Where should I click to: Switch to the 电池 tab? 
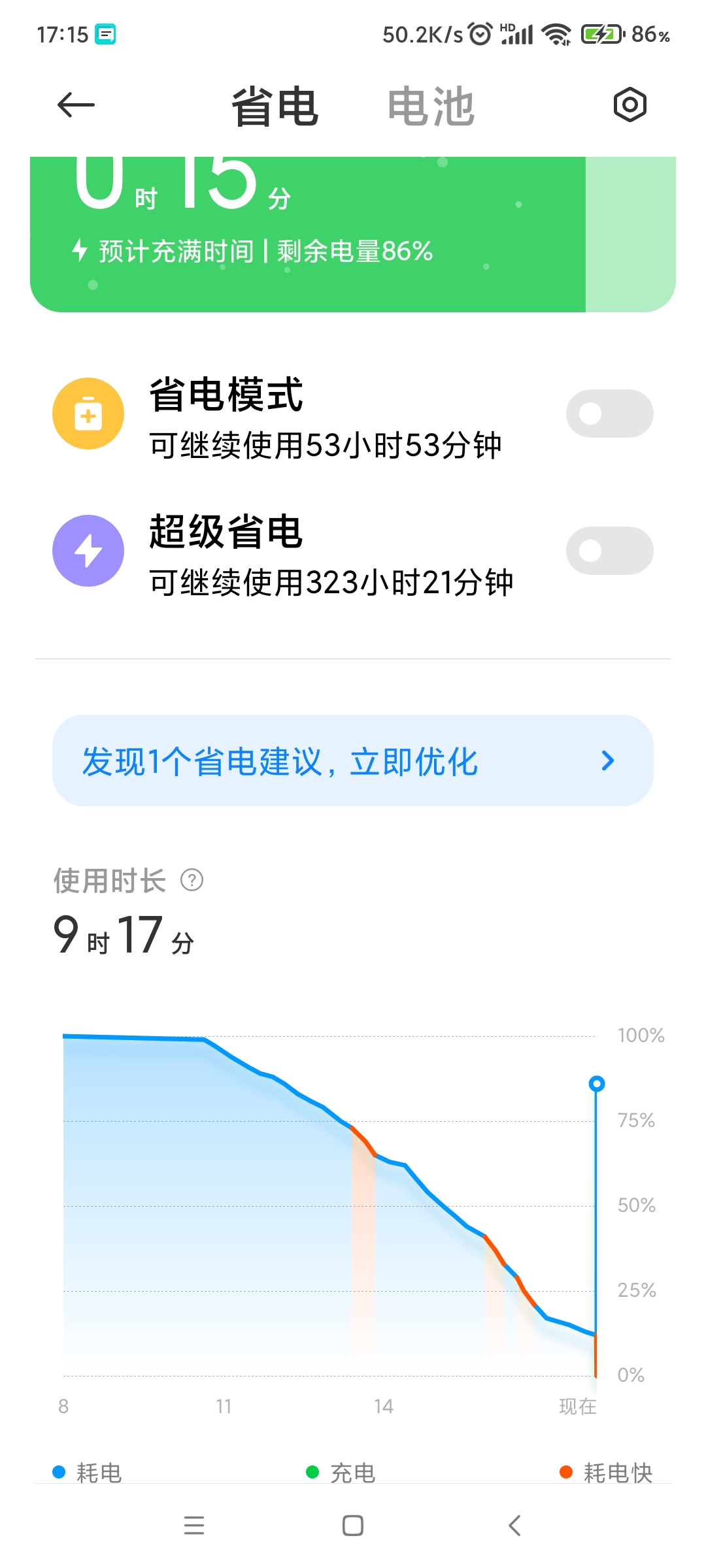click(431, 106)
